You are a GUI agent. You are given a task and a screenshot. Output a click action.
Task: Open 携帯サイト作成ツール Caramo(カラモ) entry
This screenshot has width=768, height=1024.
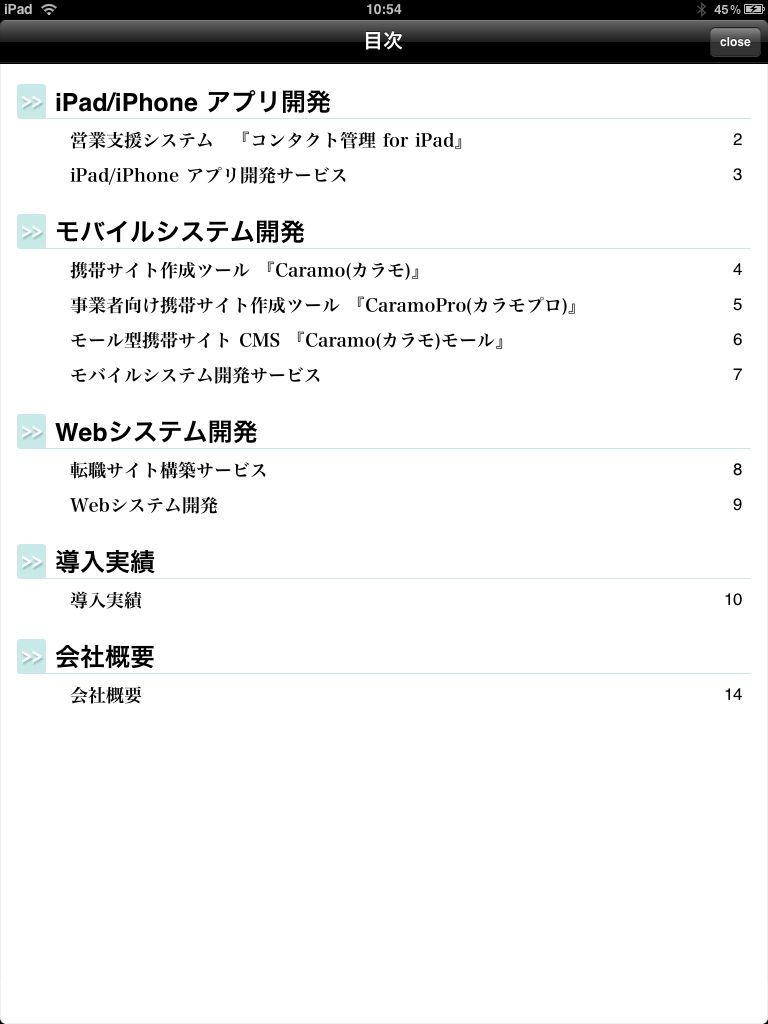pos(245,270)
